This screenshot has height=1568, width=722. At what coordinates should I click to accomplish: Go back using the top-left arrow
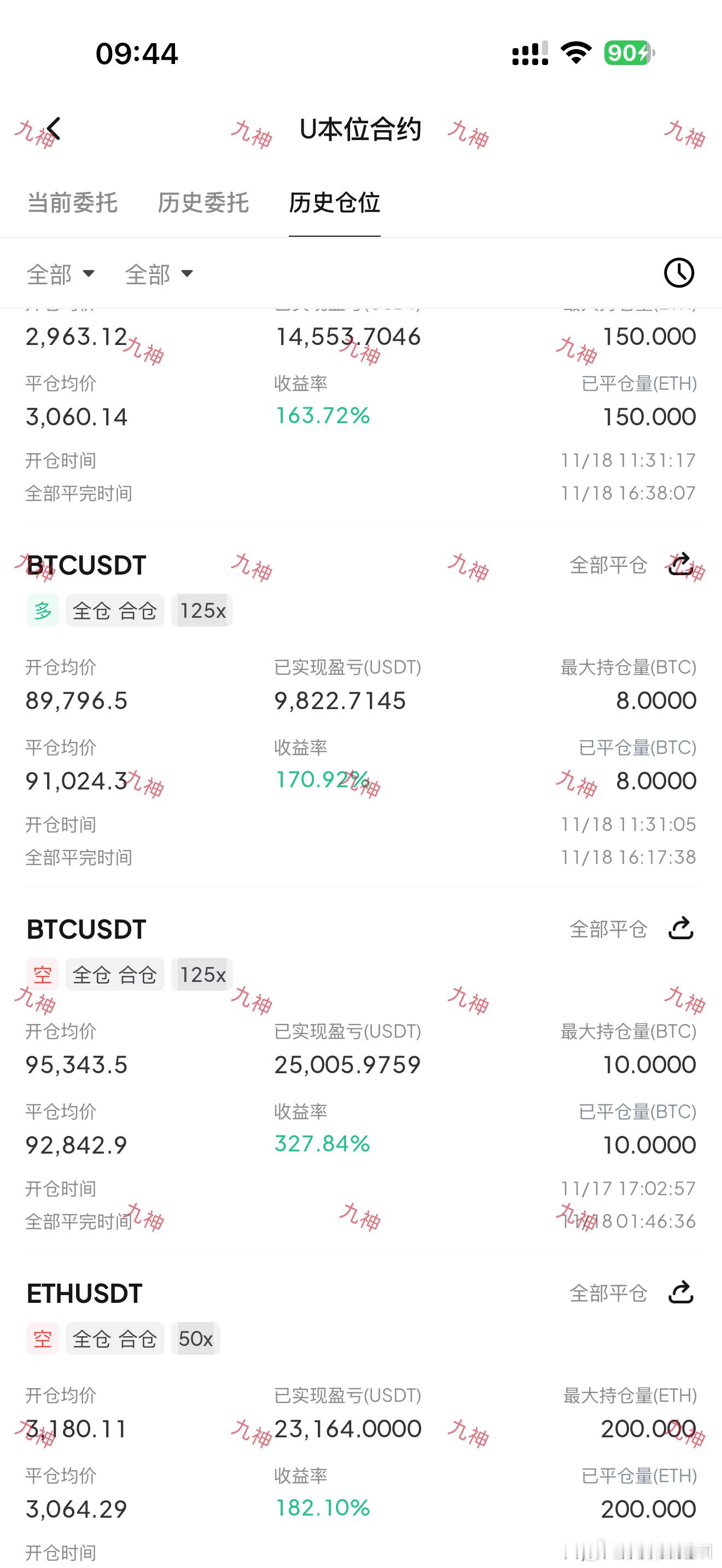coord(54,129)
